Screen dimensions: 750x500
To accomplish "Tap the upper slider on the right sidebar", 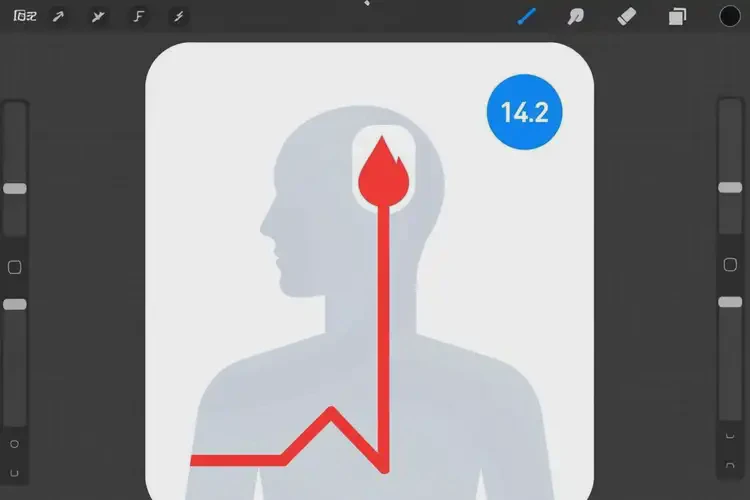I will click(x=731, y=188).
